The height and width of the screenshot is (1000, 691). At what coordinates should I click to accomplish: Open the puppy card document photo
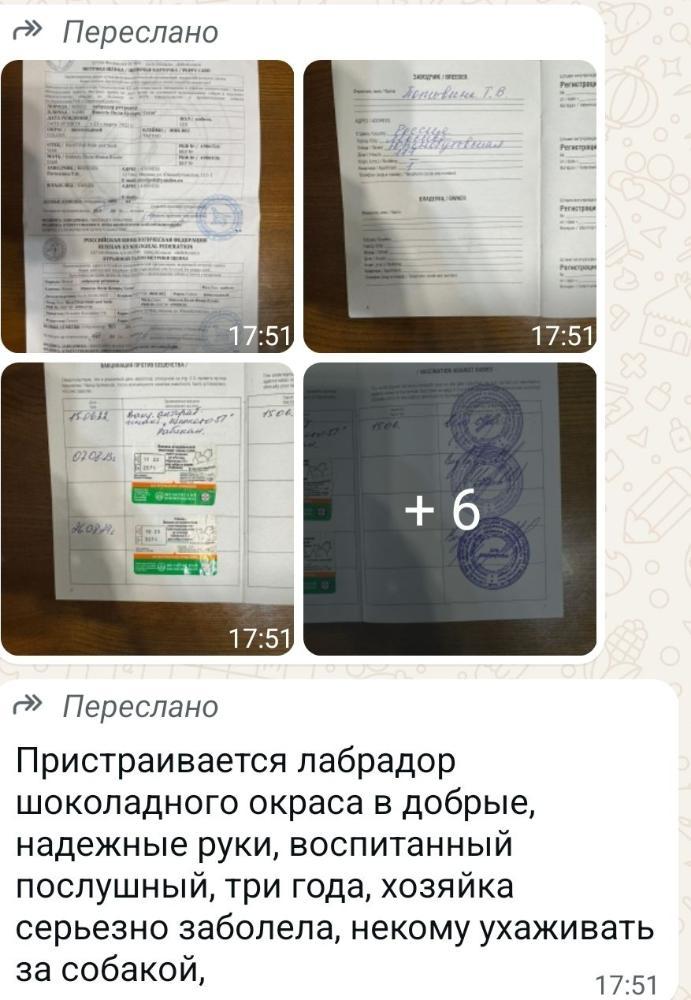coord(148,206)
